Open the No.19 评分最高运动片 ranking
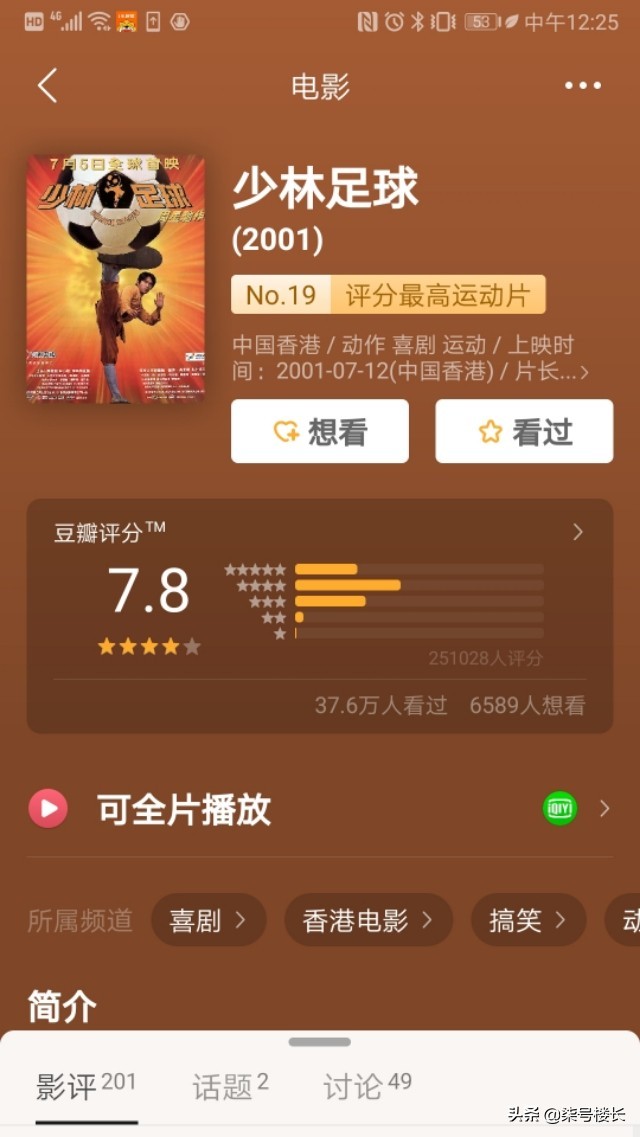The image size is (640, 1137). 388,295
